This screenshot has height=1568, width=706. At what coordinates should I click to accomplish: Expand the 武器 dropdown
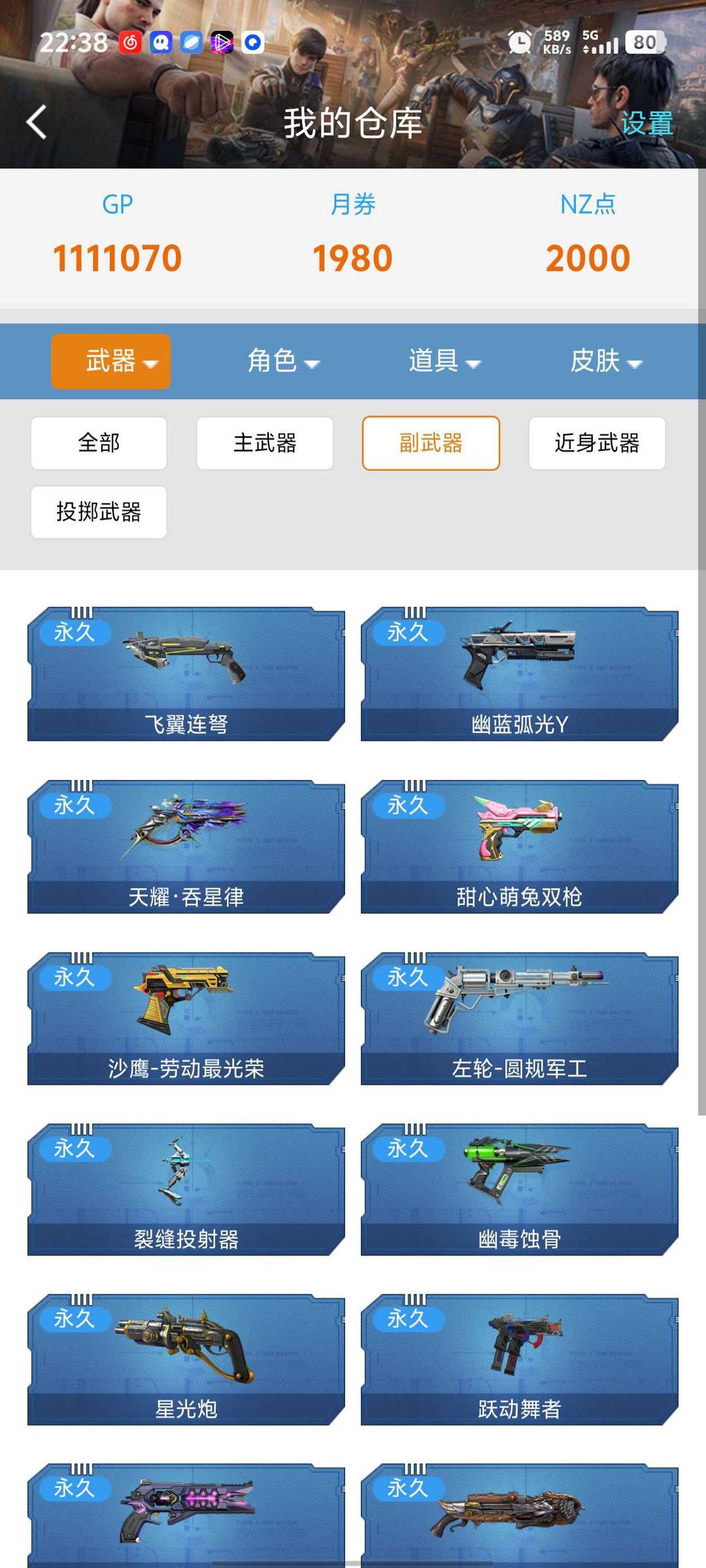point(111,361)
